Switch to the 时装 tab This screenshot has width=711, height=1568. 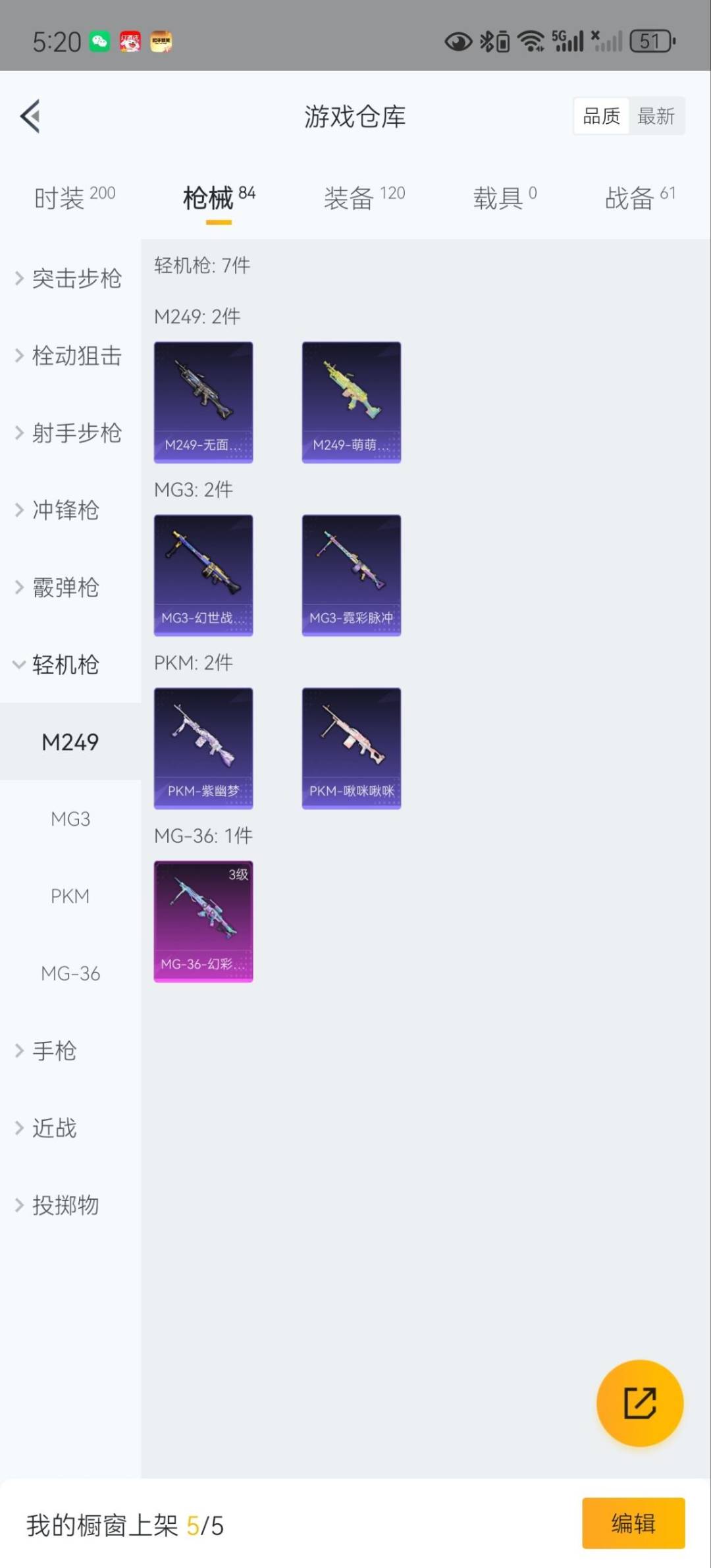(74, 197)
